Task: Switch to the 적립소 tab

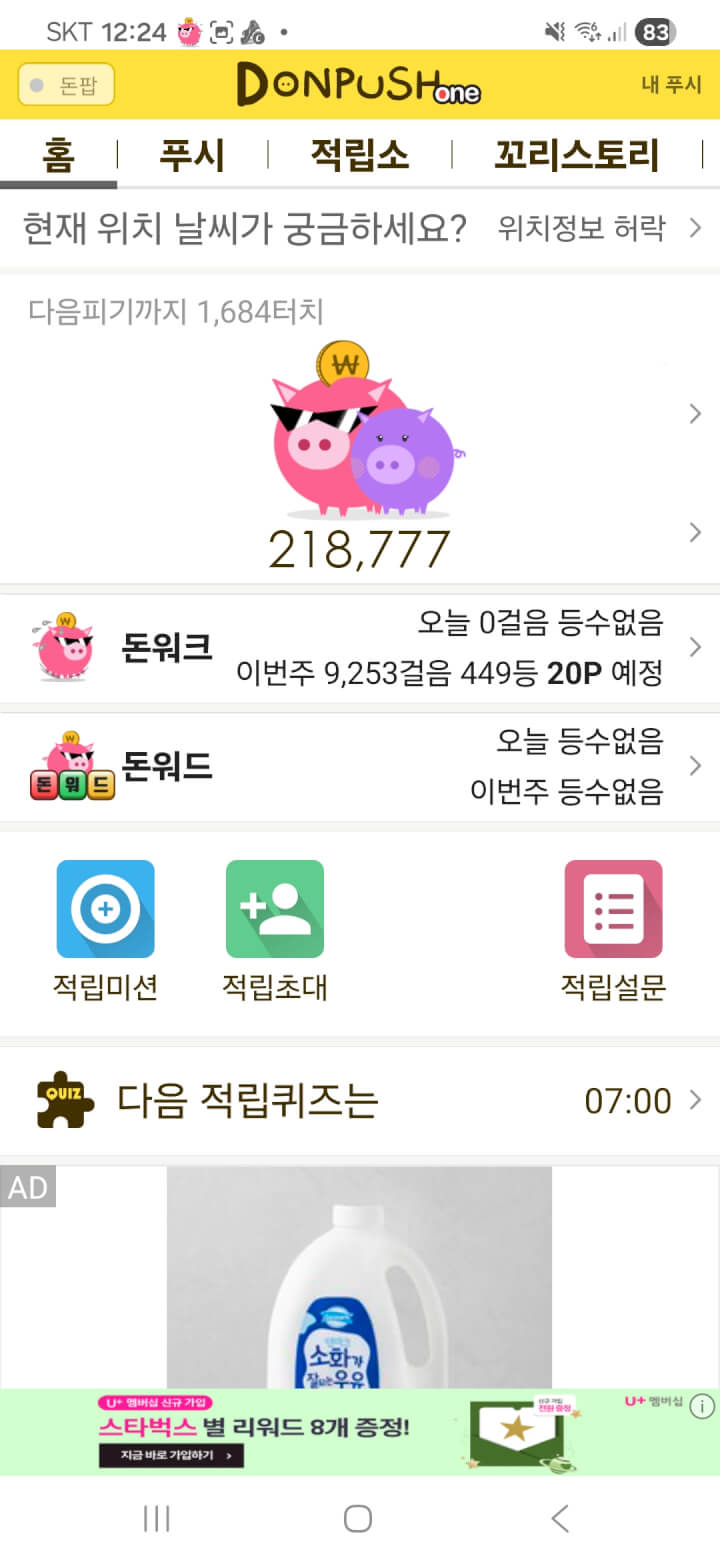Action: pyautogui.click(x=359, y=155)
